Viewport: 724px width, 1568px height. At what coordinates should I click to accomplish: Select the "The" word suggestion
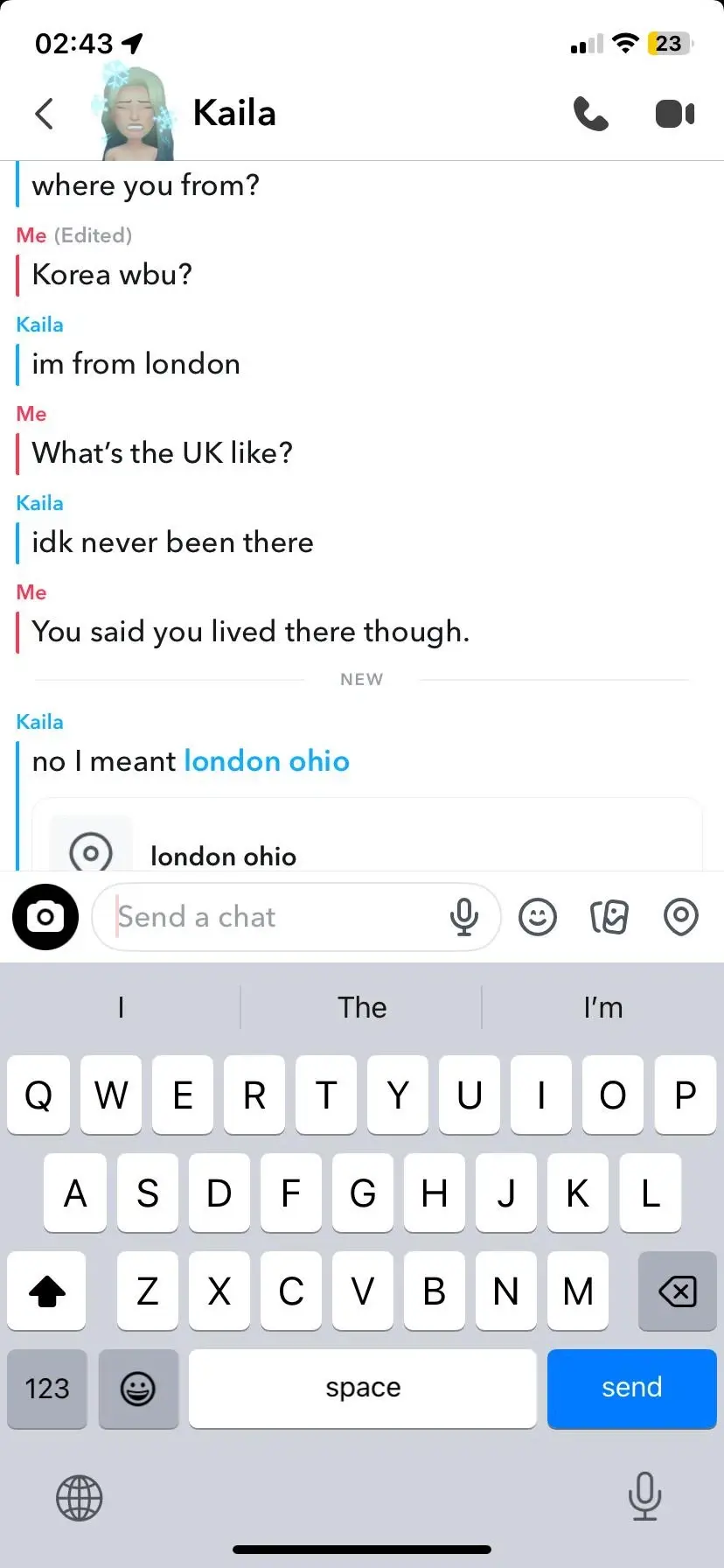tap(362, 1008)
